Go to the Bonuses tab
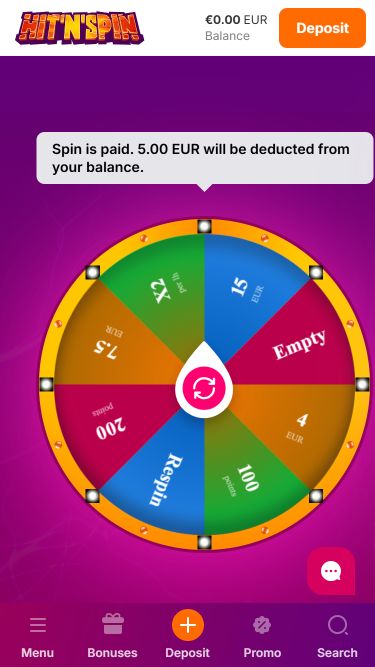 112,636
